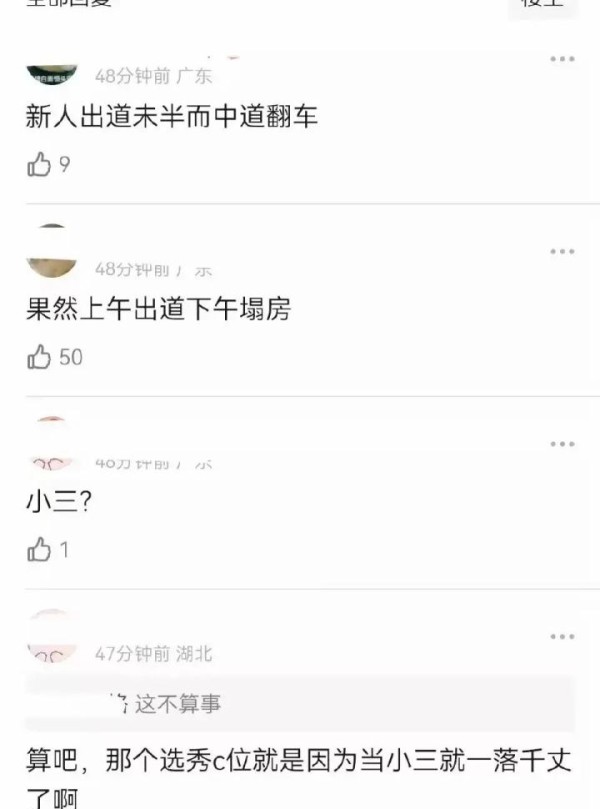Open more options for '果然上午出道下午塌房' comment
The height and width of the screenshot is (809, 600).
pos(562,251)
